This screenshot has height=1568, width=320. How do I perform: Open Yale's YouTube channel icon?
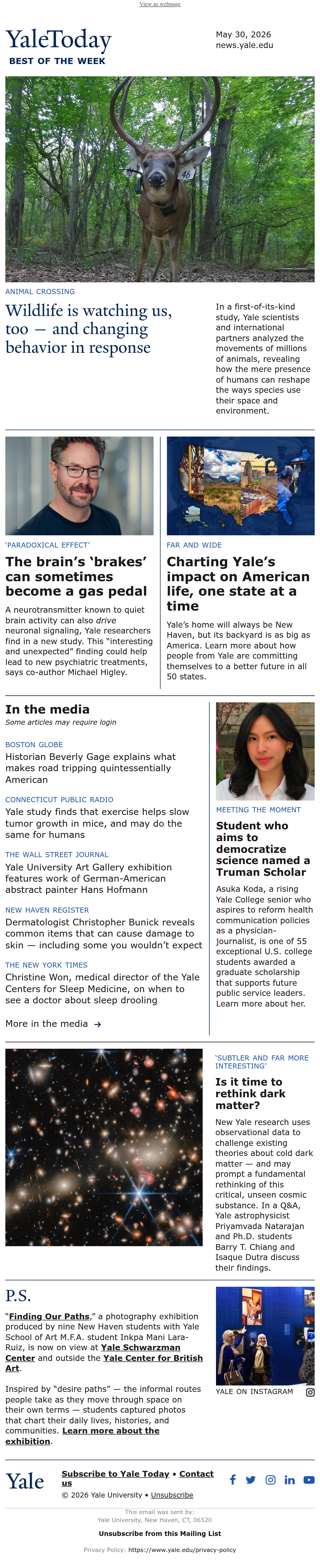(x=309, y=1480)
